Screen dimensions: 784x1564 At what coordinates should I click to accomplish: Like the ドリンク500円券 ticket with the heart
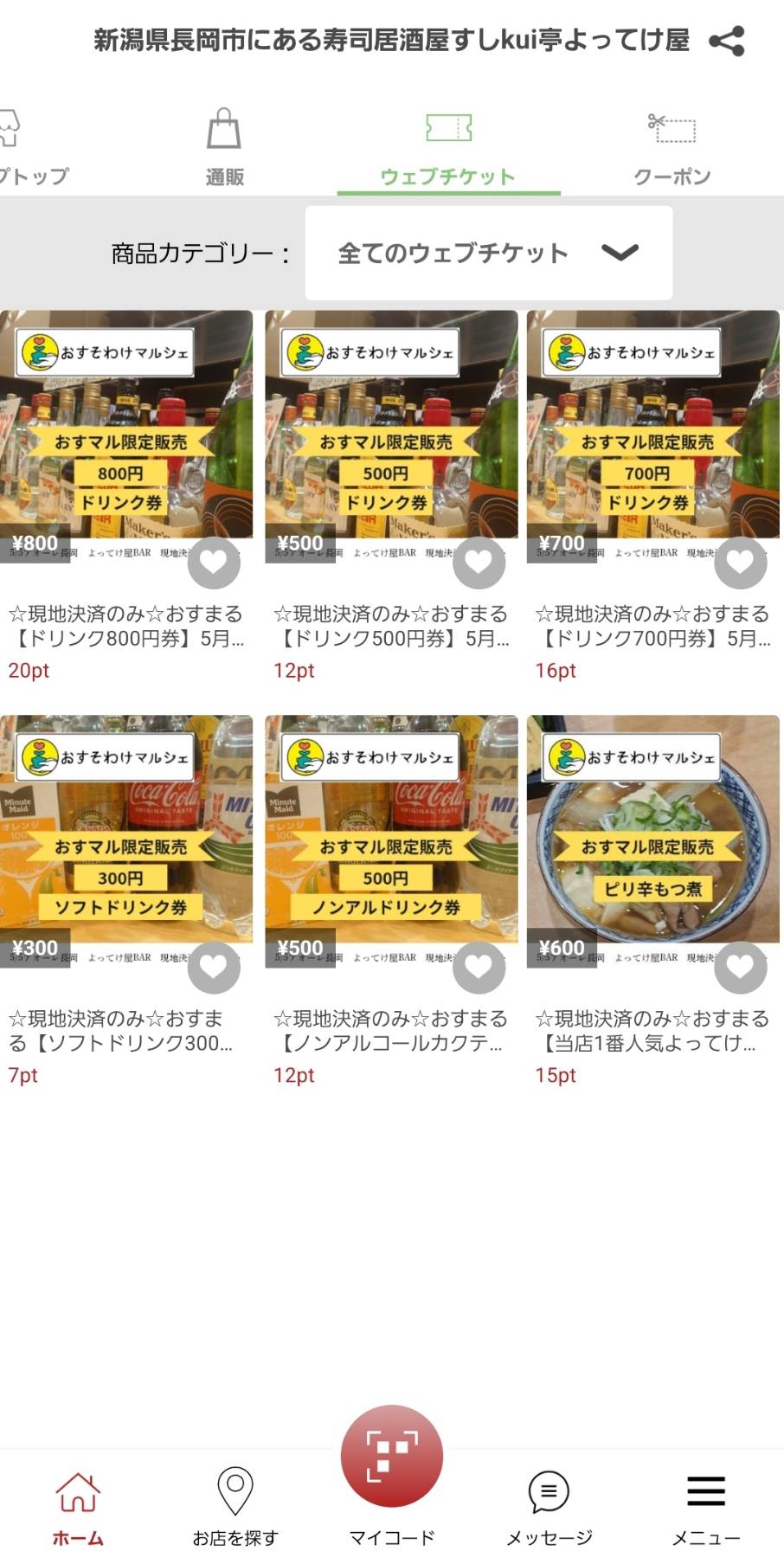click(x=479, y=563)
